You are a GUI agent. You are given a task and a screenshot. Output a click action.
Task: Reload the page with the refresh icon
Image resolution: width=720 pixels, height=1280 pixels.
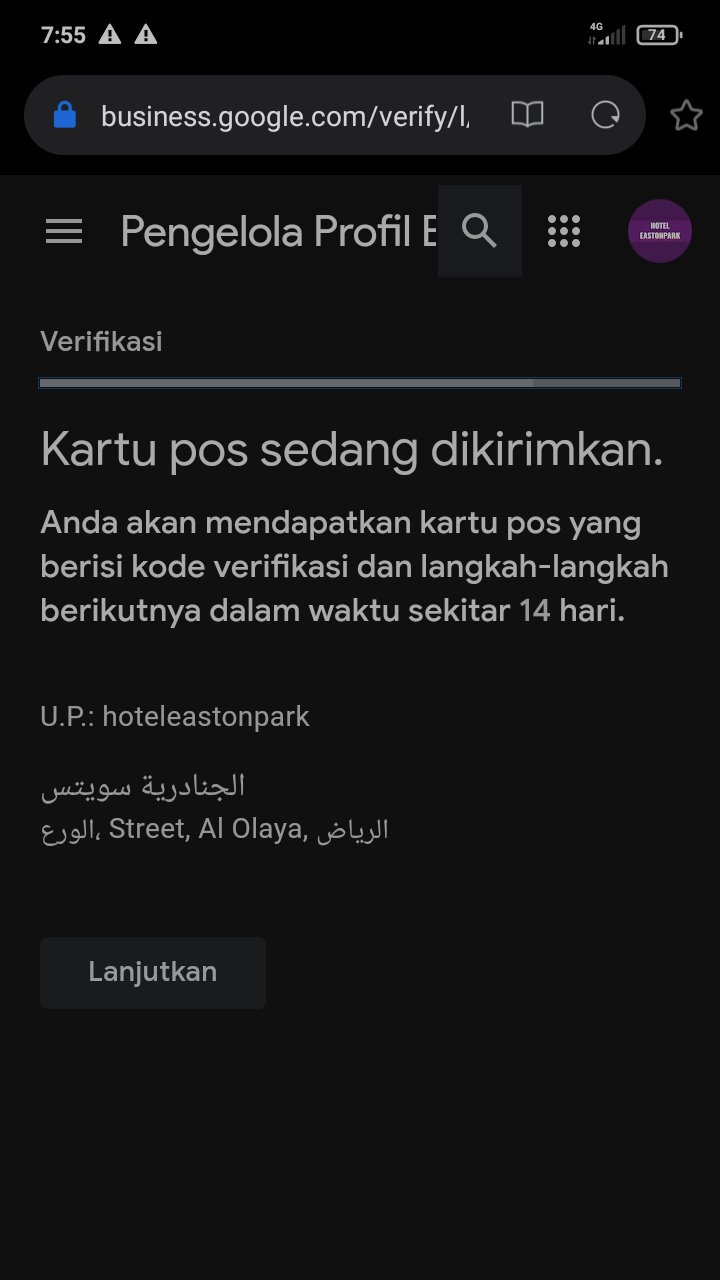pyautogui.click(x=605, y=115)
